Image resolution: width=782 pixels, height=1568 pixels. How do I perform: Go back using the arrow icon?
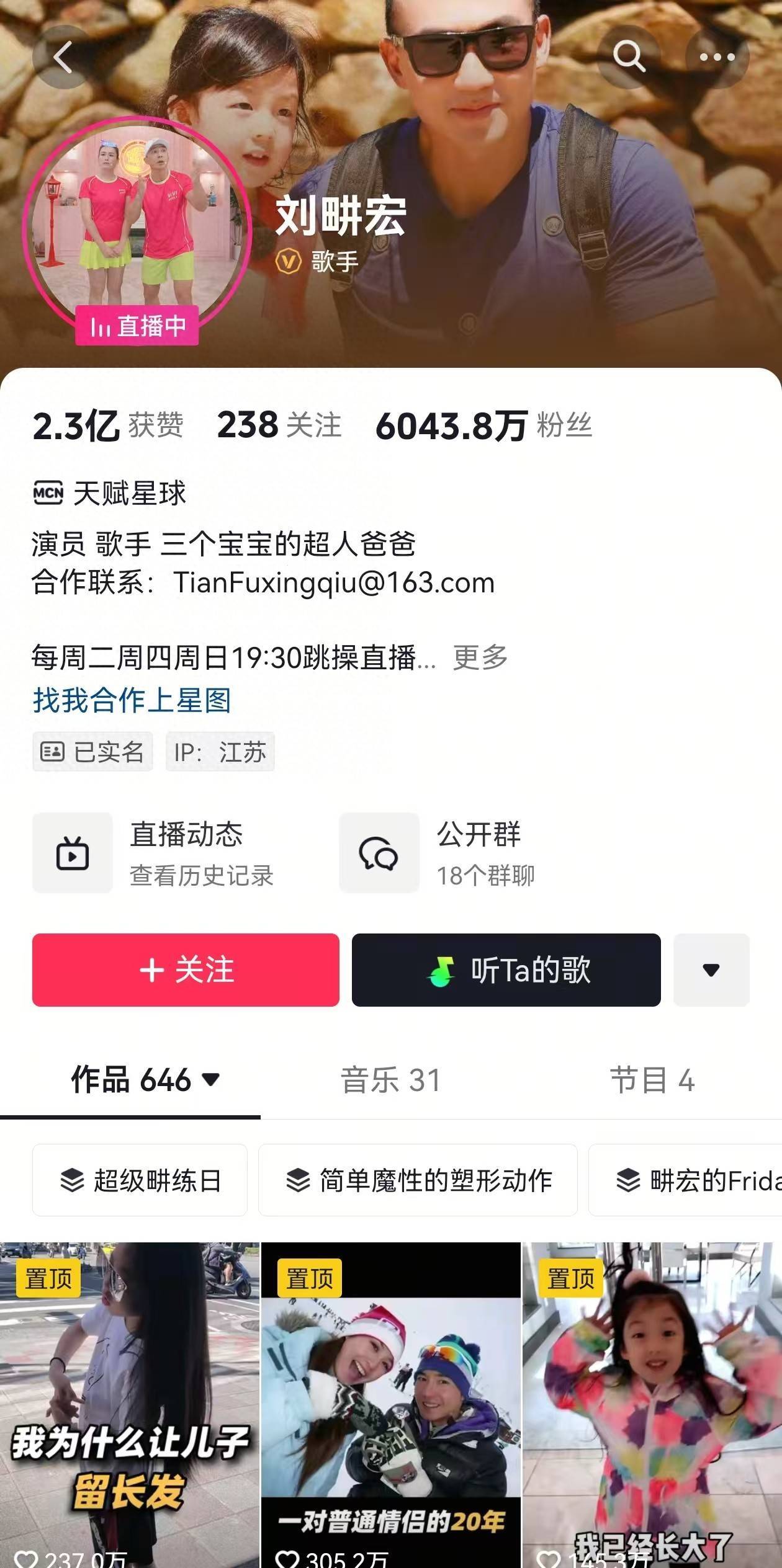pos(63,58)
